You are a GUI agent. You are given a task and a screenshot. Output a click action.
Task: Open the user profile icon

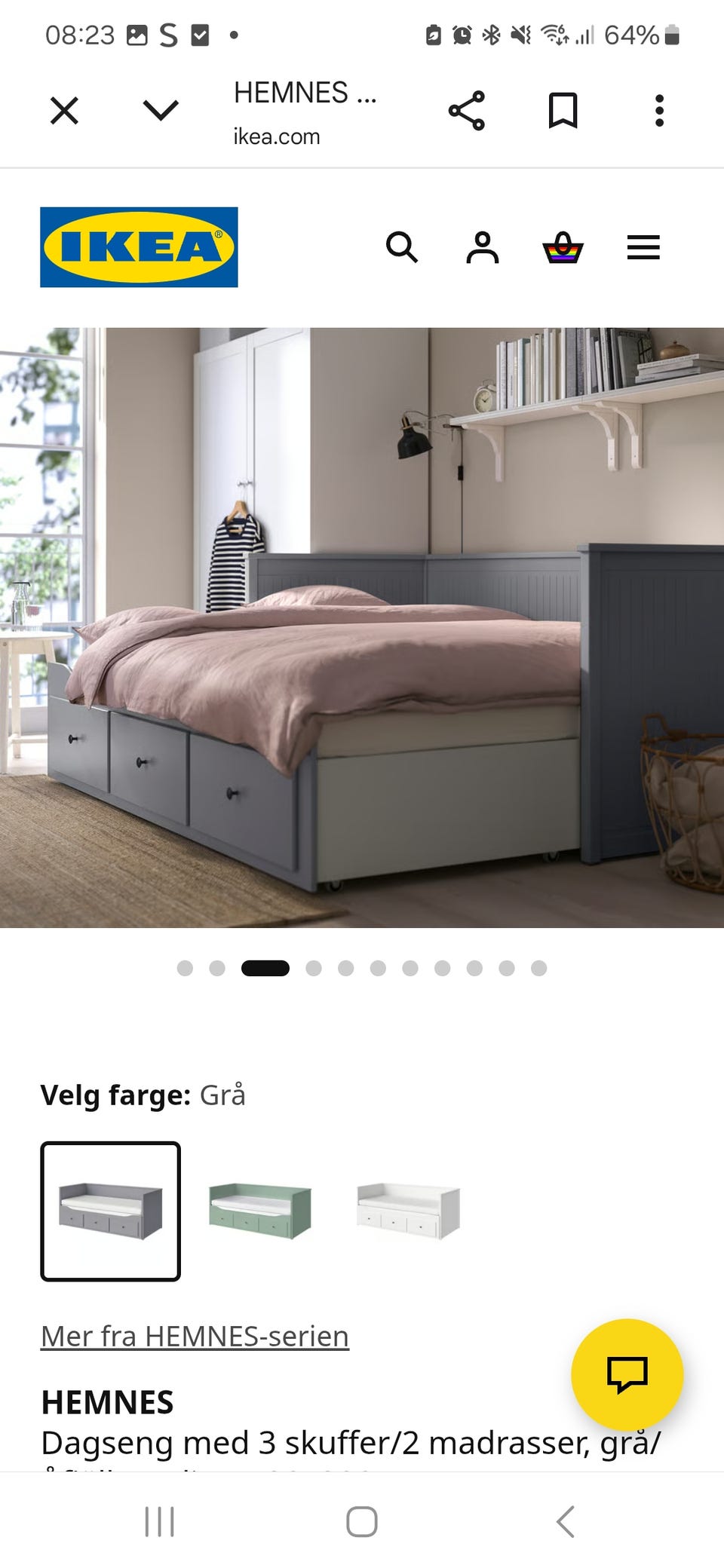coord(483,247)
